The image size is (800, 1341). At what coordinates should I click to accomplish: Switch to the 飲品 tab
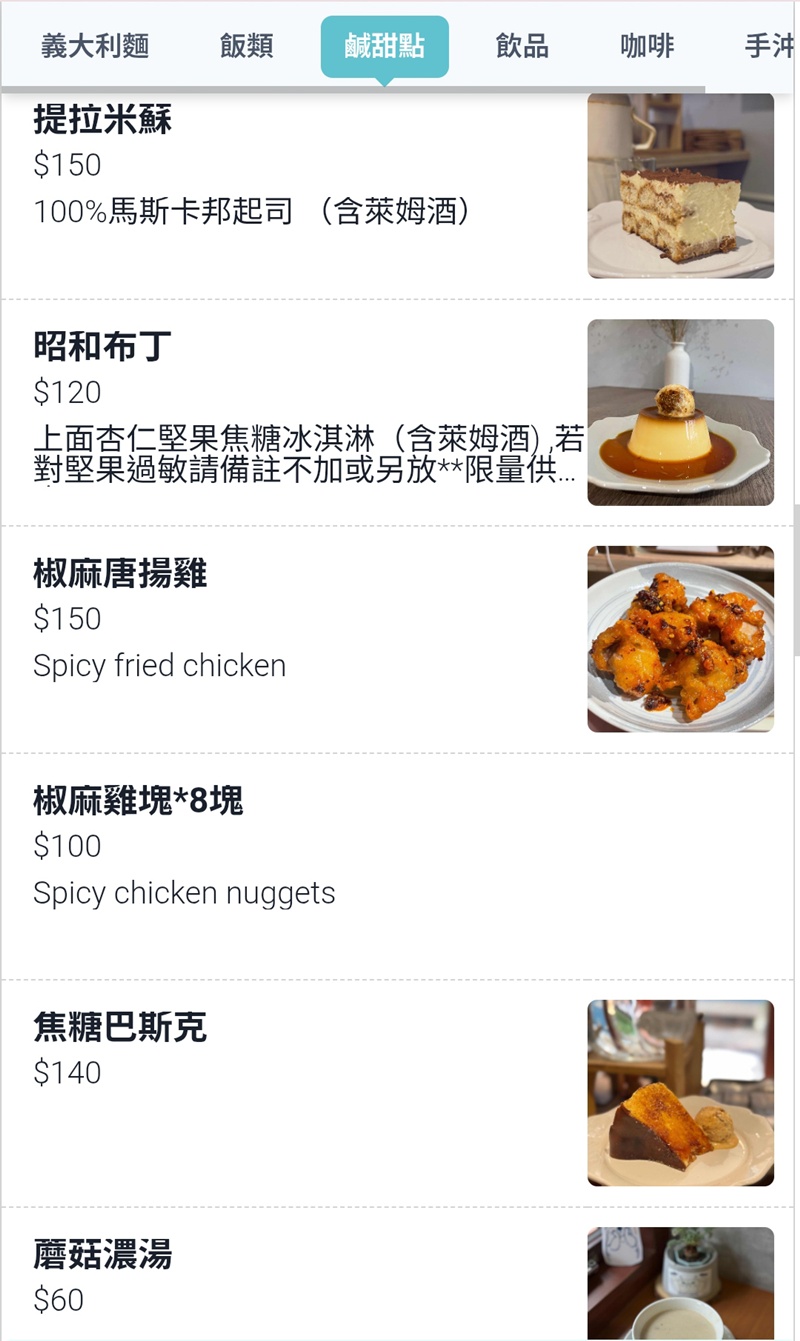[x=521, y=47]
